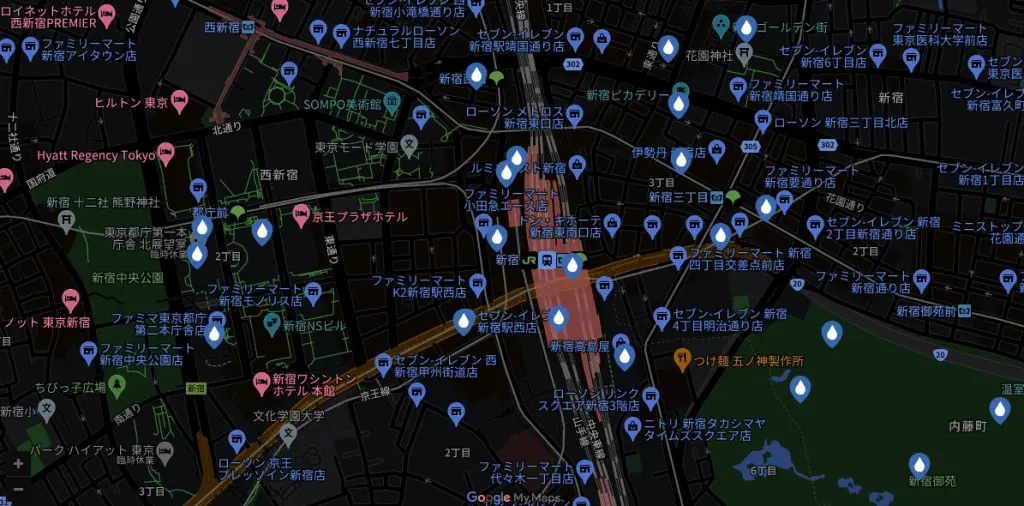1024x506 pixels.
Task: Open the 京王プラザホテル hotel pin
Action: 300,216
